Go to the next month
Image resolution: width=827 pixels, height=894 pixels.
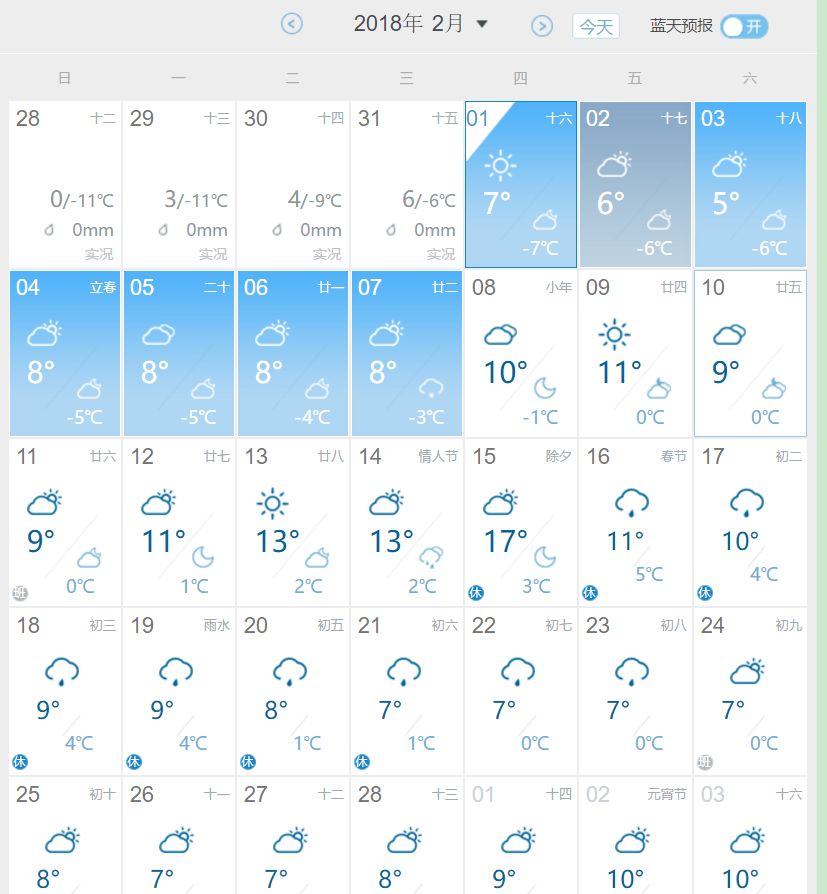tap(542, 26)
